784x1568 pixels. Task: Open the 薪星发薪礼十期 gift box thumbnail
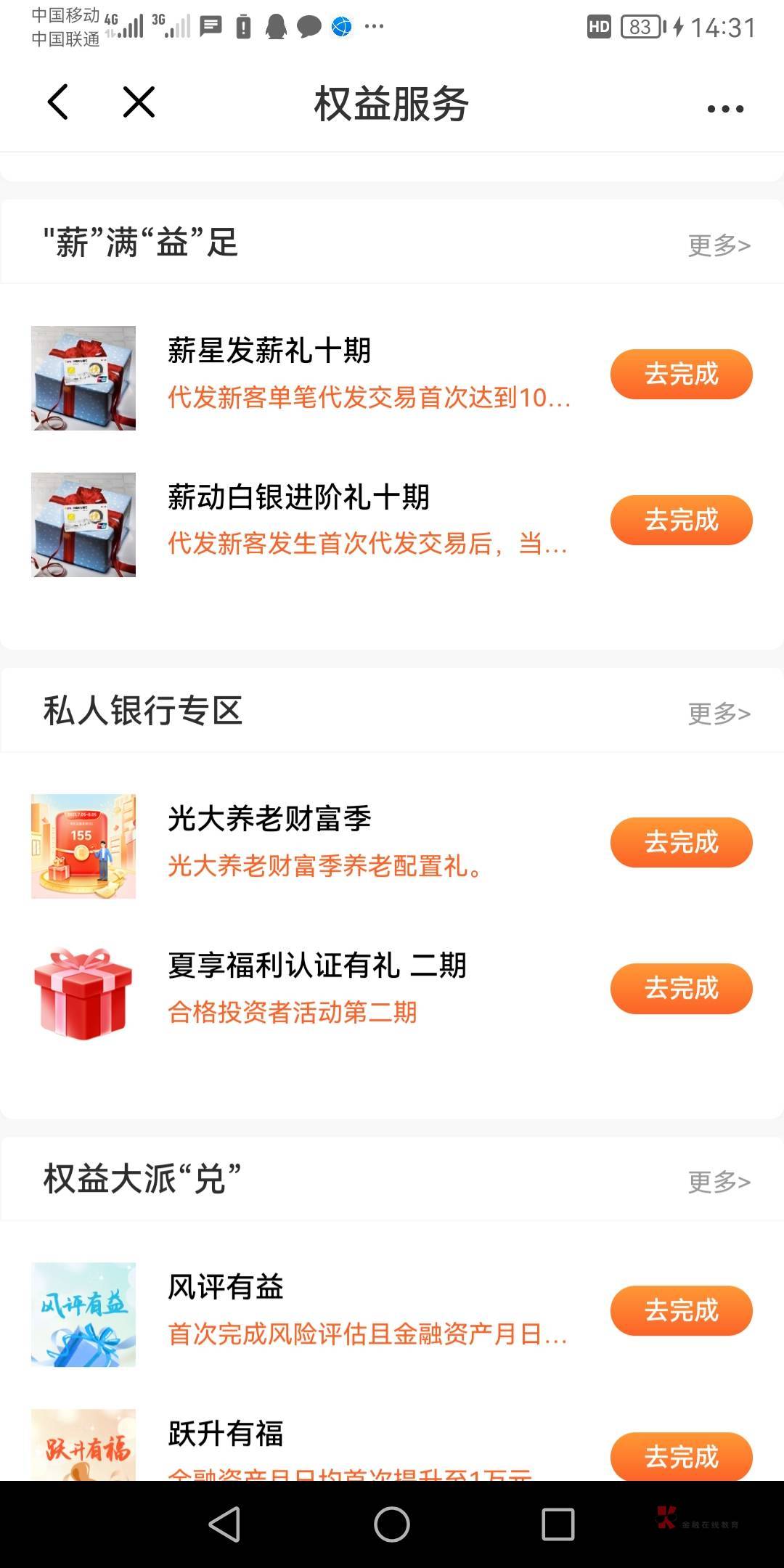pyautogui.click(x=83, y=378)
